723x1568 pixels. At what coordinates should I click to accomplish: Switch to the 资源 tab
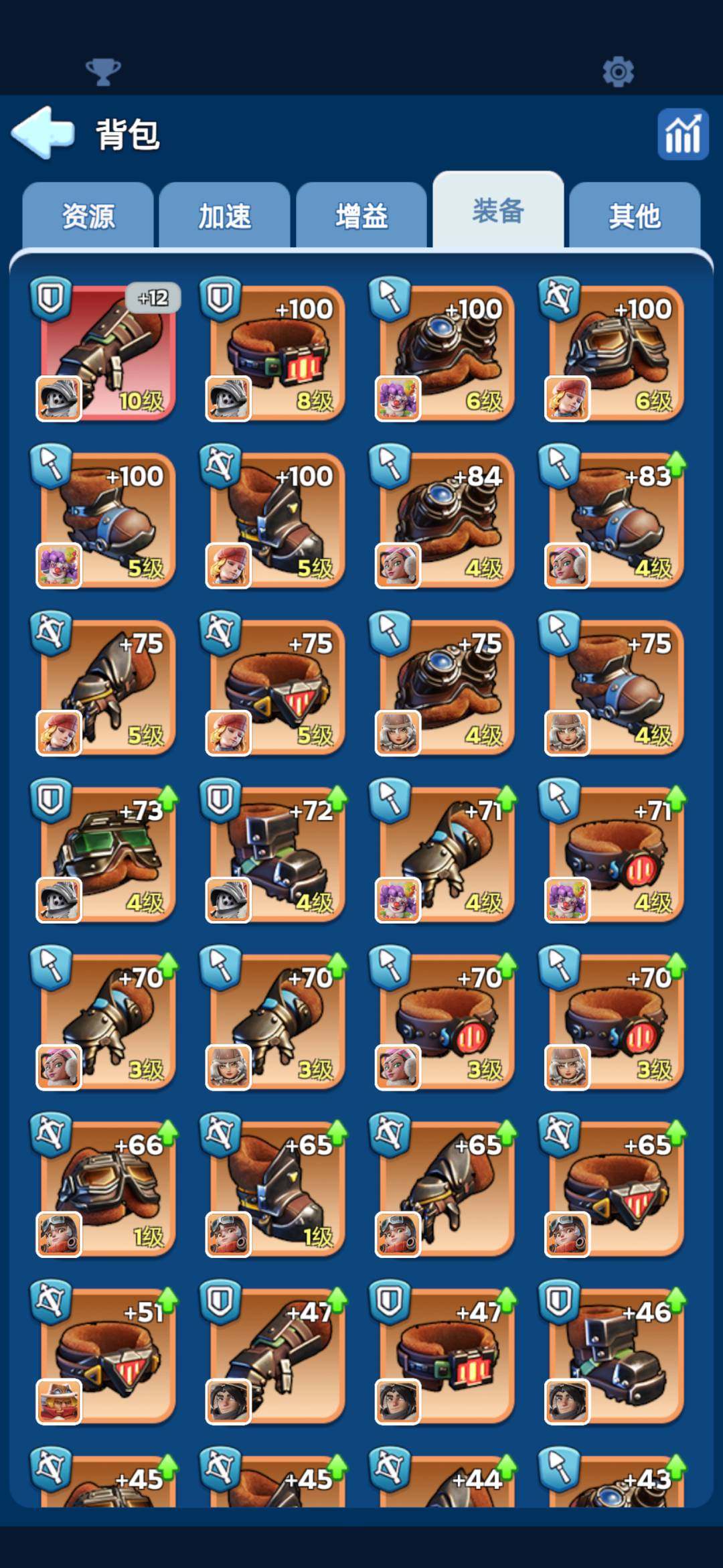(88, 216)
